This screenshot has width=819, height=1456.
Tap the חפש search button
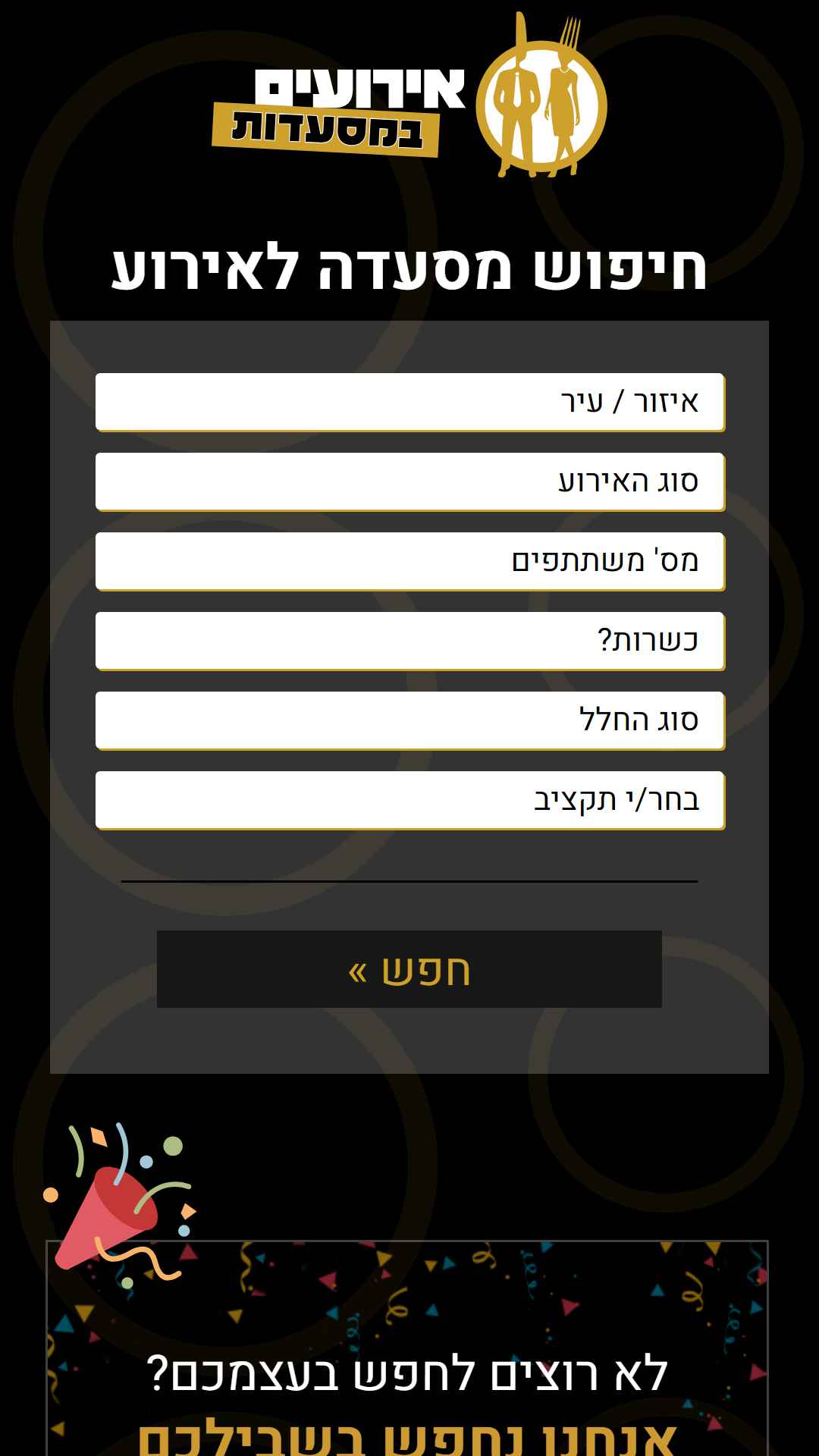pos(409,969)
